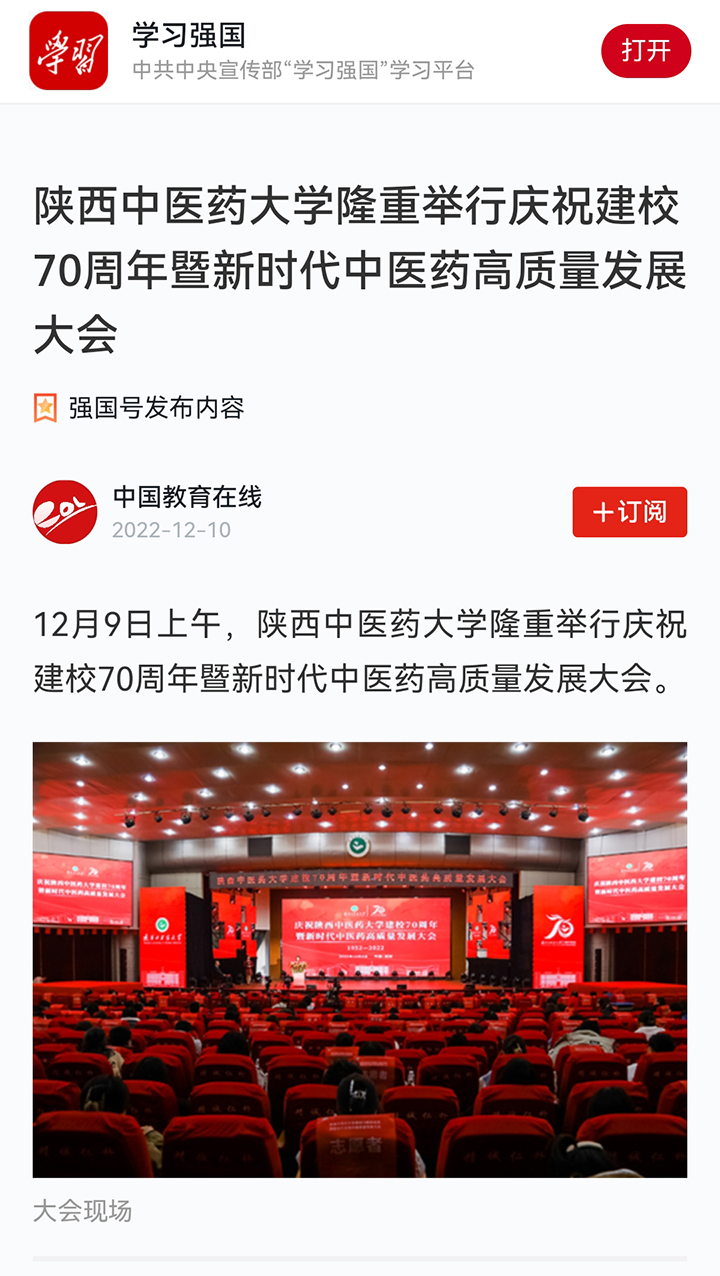Subscribe via the +订阅 button
This screenshot has width=720, height=1276.
[x=629, y=512]
